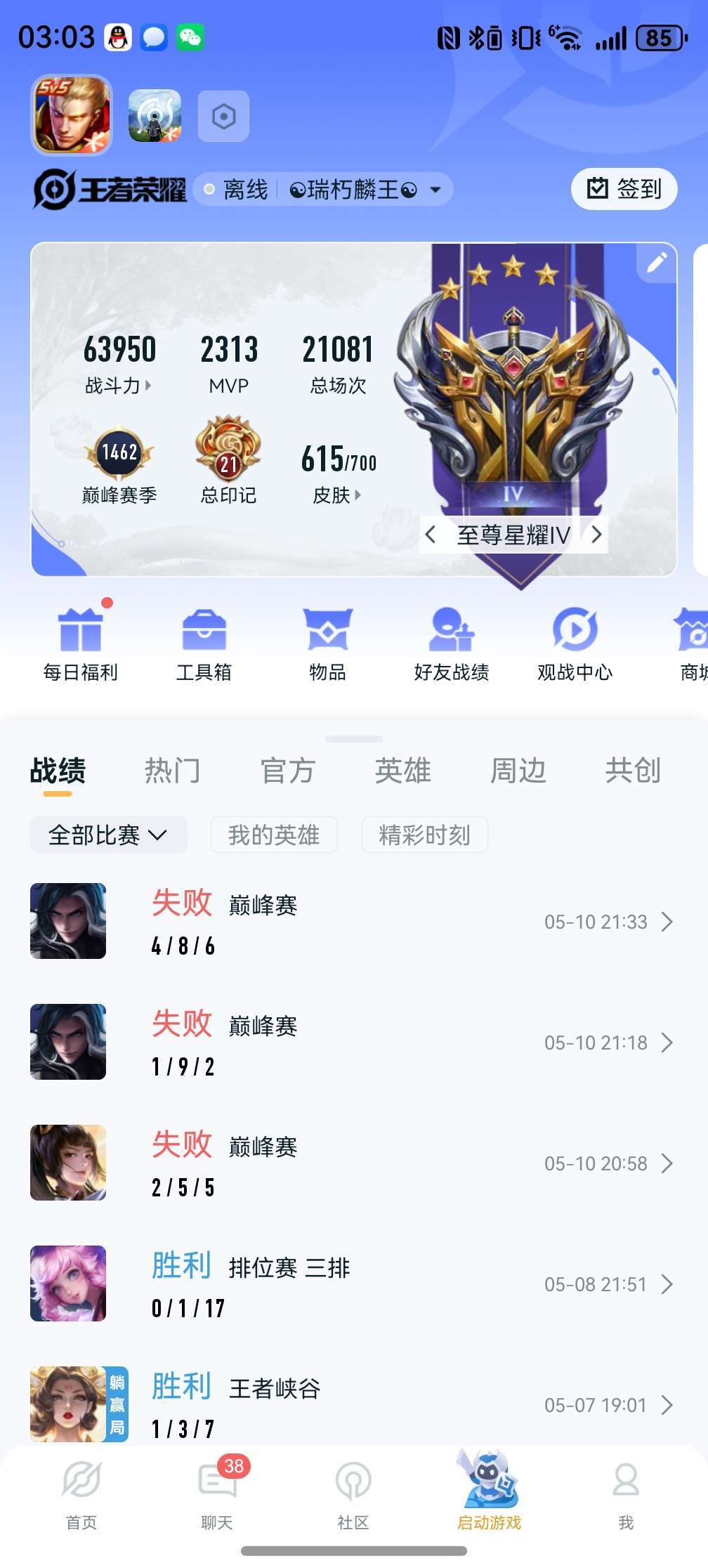Select the 我的英雄 chip
This screenshot has height=1568, width=708.
274,835
